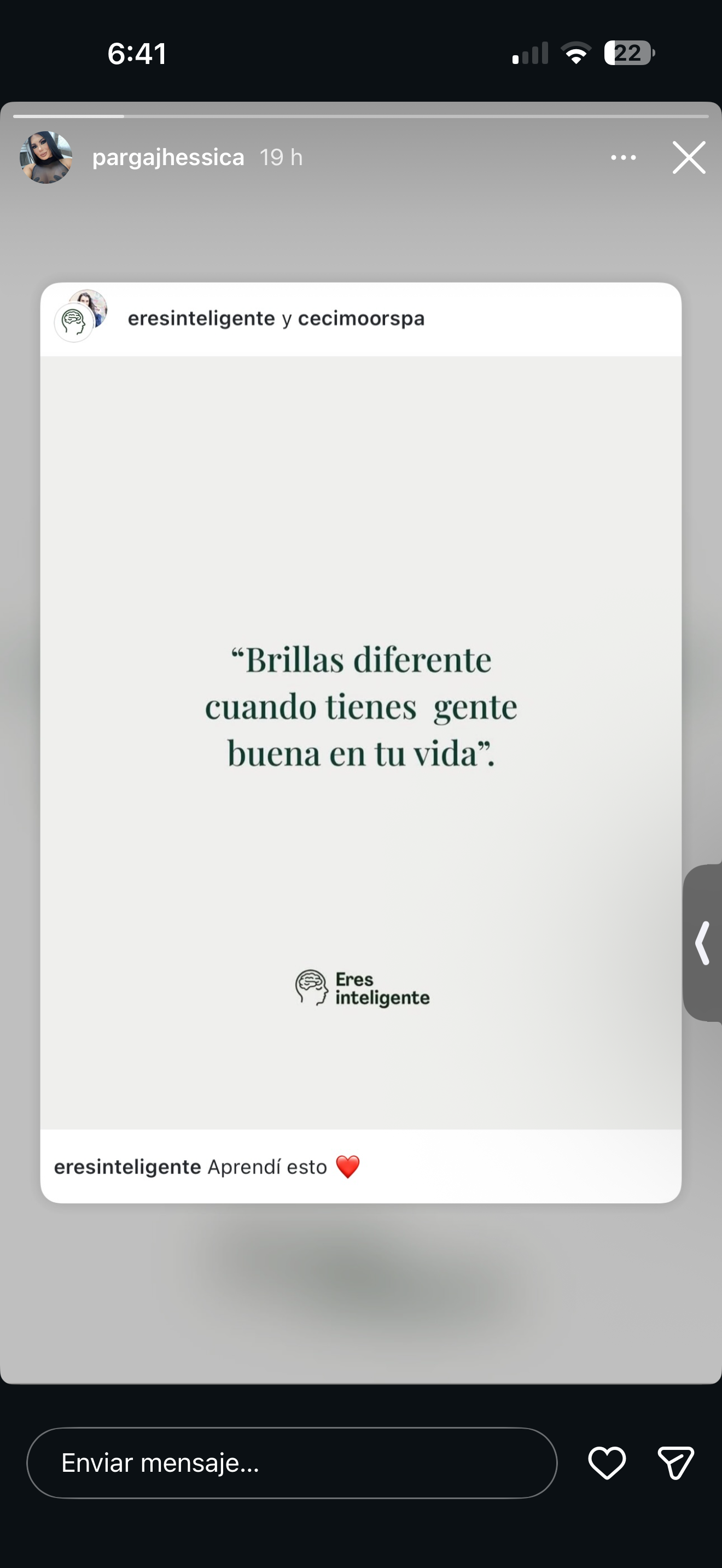The width and height of the screenshot is (722, 1568).
Task: Tap the side arrow handle
Action: click(703, 943)
